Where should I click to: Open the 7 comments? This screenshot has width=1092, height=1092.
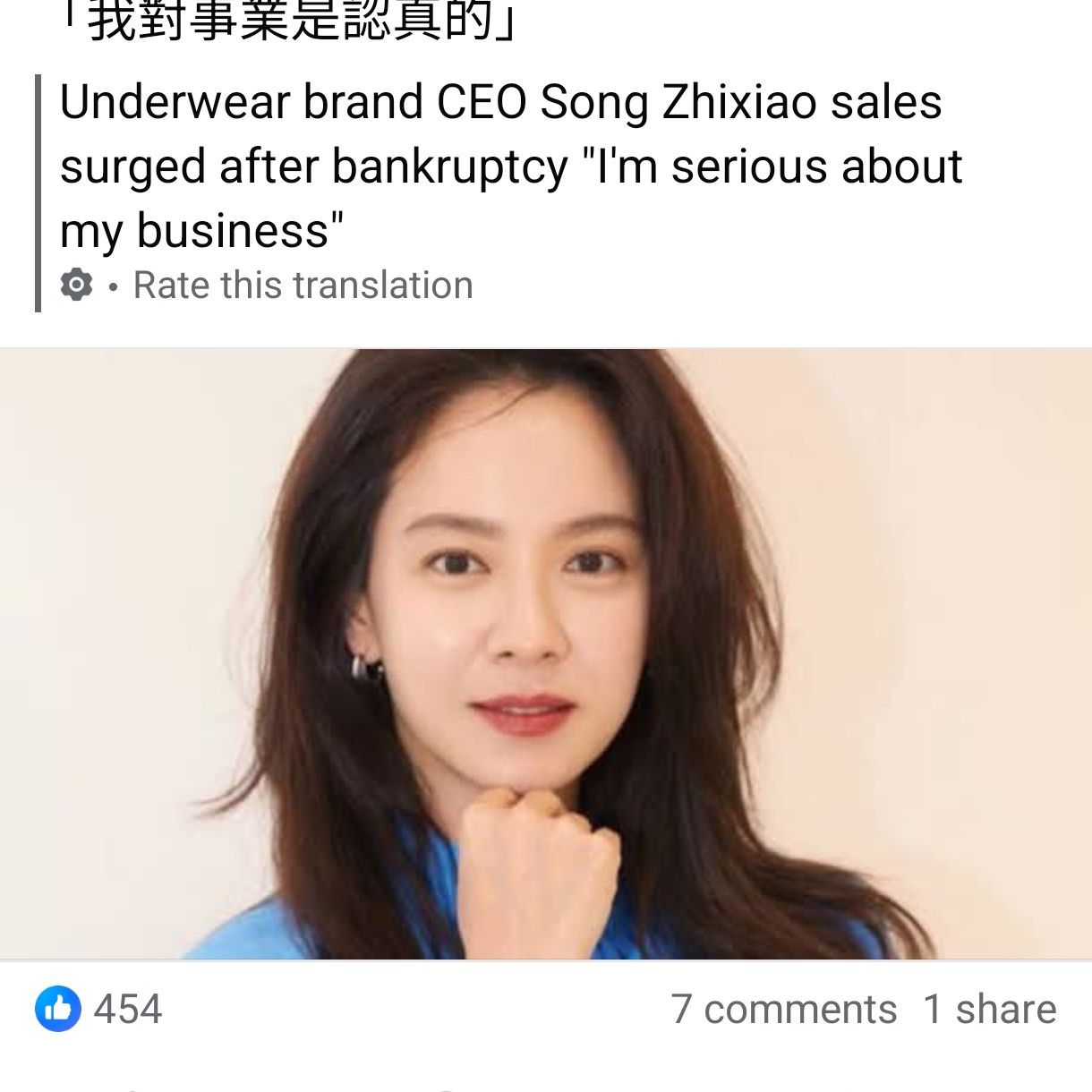tap(783, 1010)
